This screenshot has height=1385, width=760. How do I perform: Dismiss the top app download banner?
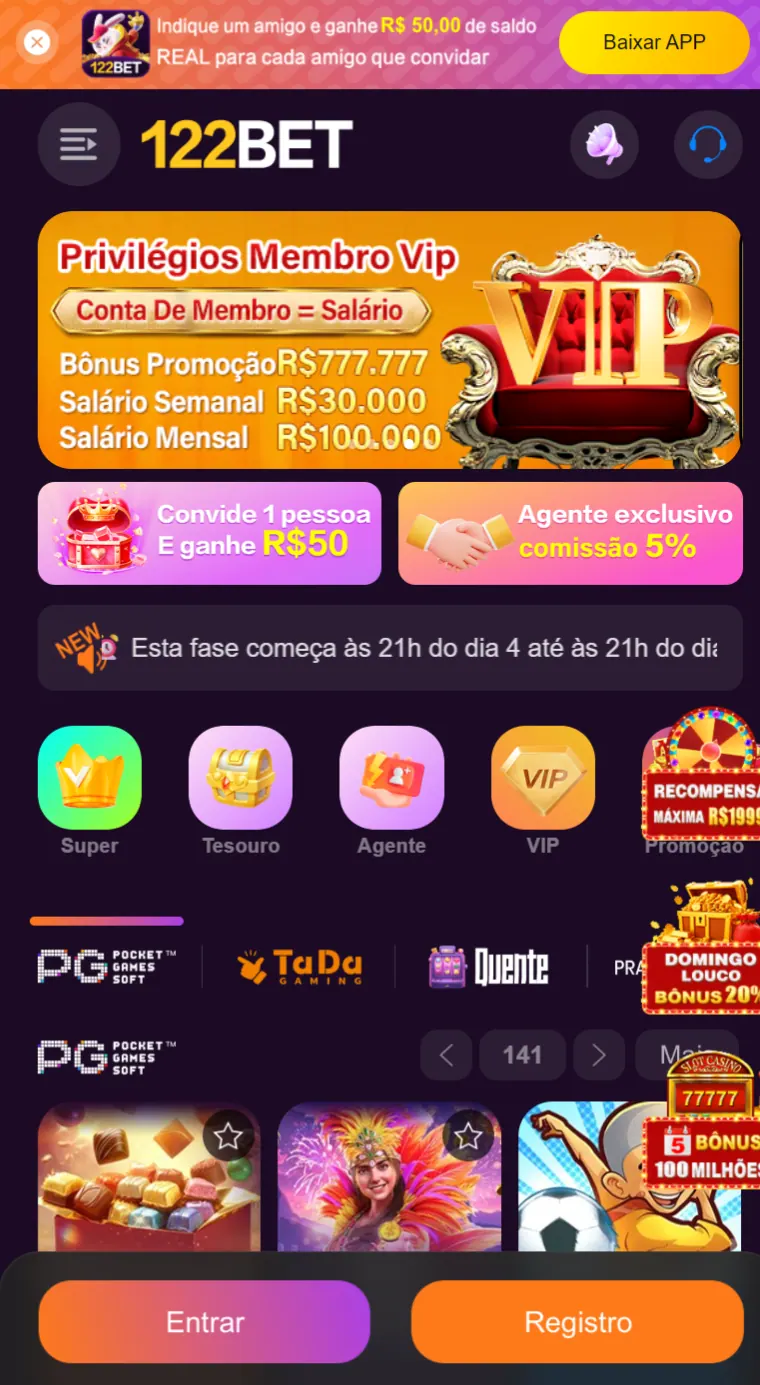tap(37, 42)
